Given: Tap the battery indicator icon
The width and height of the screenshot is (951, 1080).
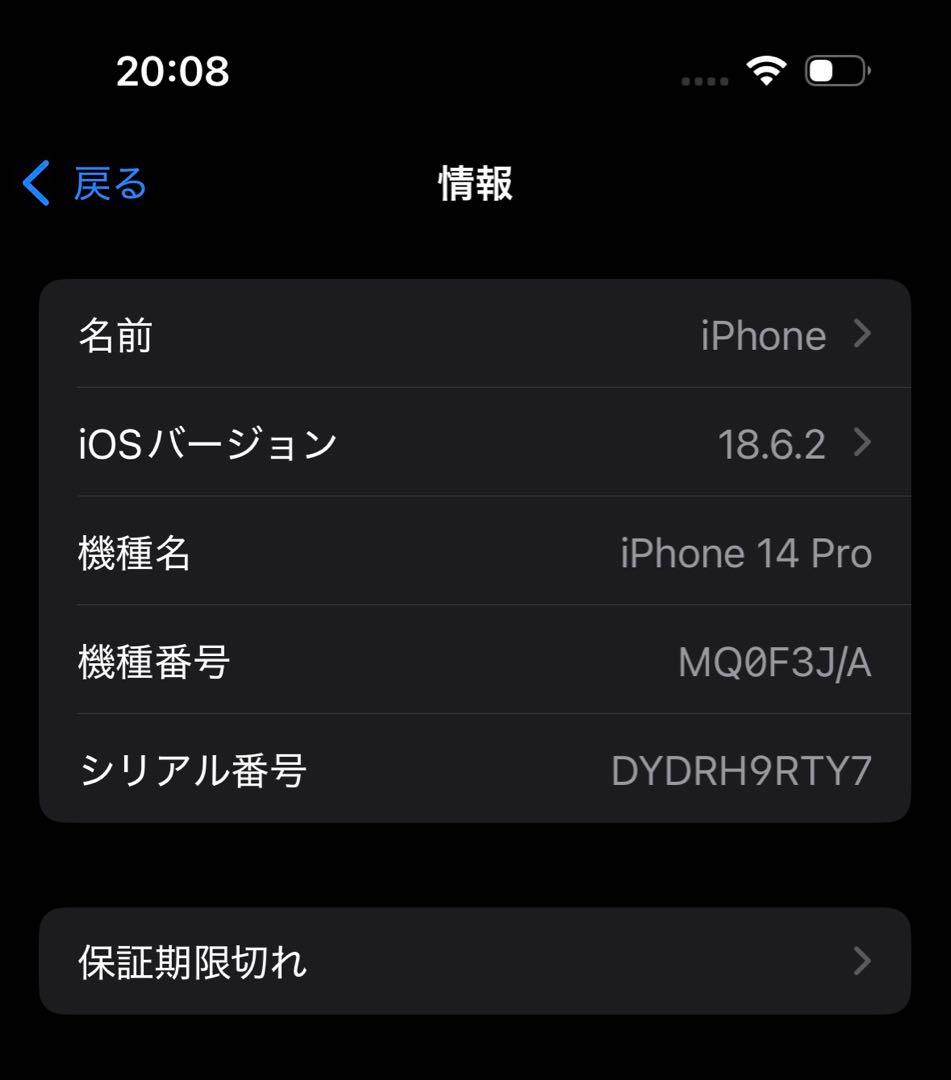Looking at the screenshot, I should [834, 70].
